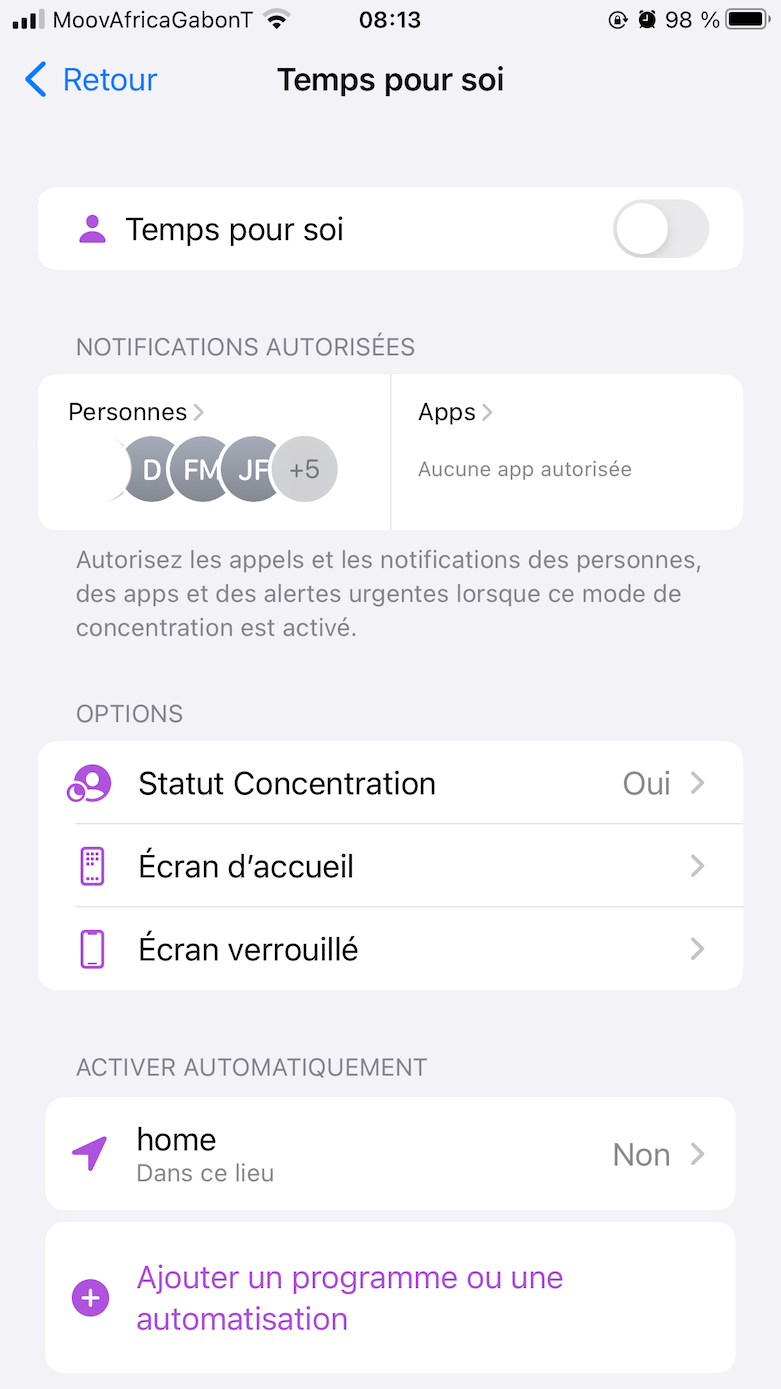Open Écran verrouillé options

point(390,949)
